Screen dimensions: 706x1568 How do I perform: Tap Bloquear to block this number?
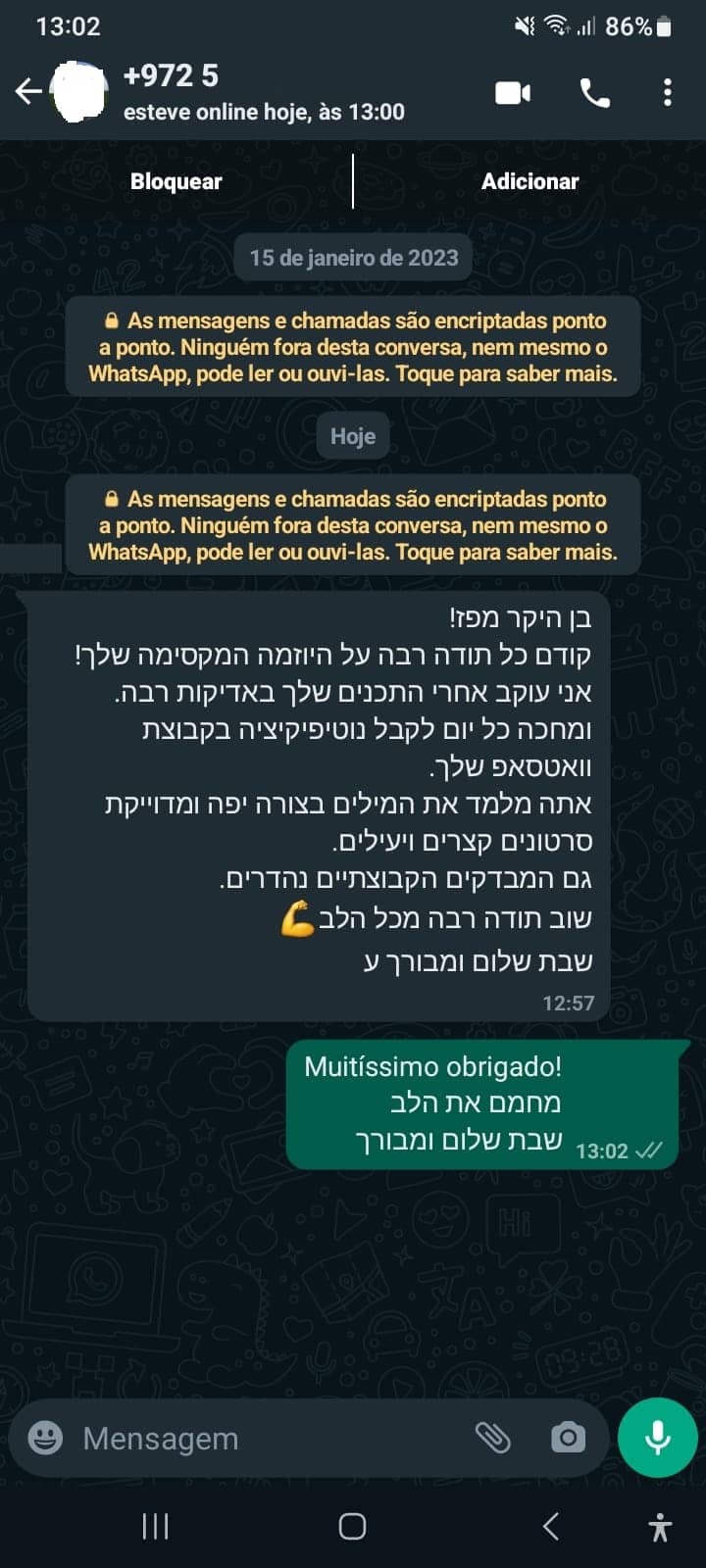[176, 181]
